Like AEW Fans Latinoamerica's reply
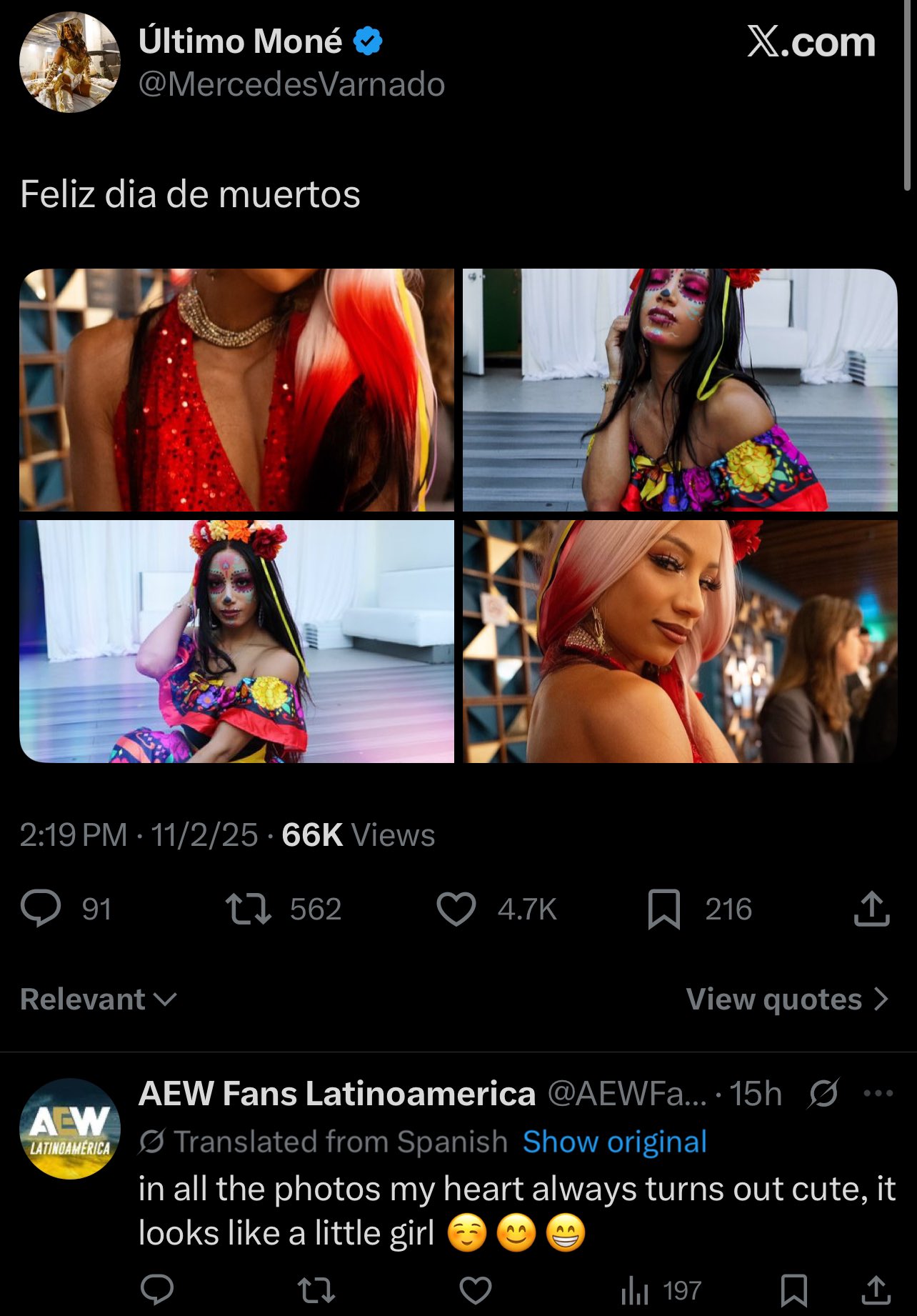The image size is (917, 1316). [475, 1290]
